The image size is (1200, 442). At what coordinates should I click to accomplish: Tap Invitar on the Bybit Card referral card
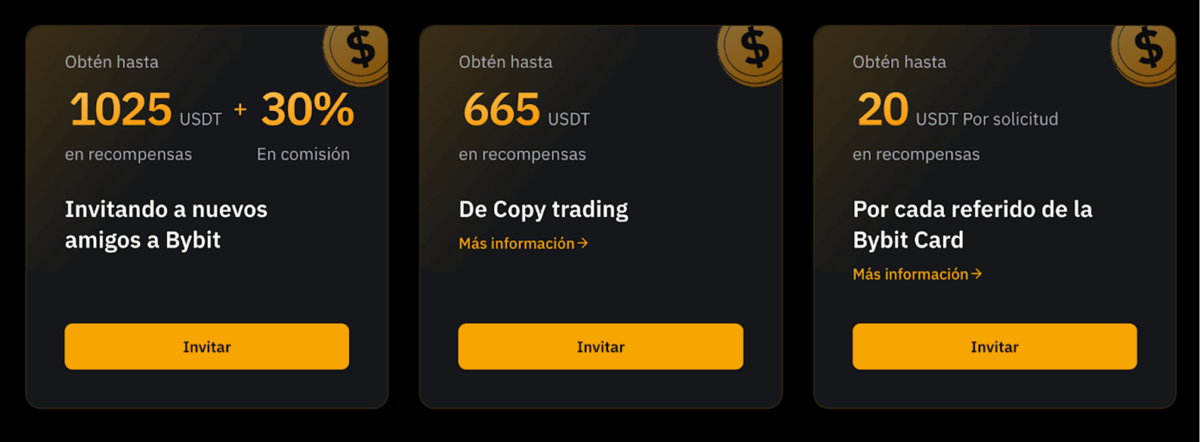[994, 347]
